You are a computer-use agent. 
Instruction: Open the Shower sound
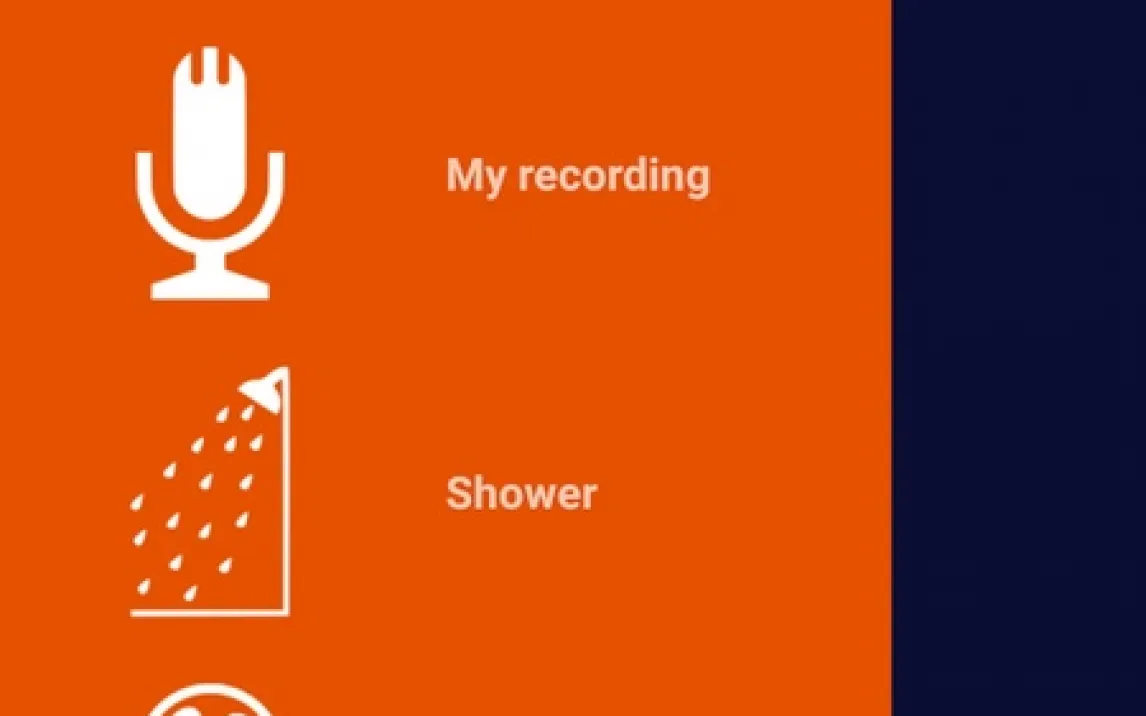click(x=521, y=494)
